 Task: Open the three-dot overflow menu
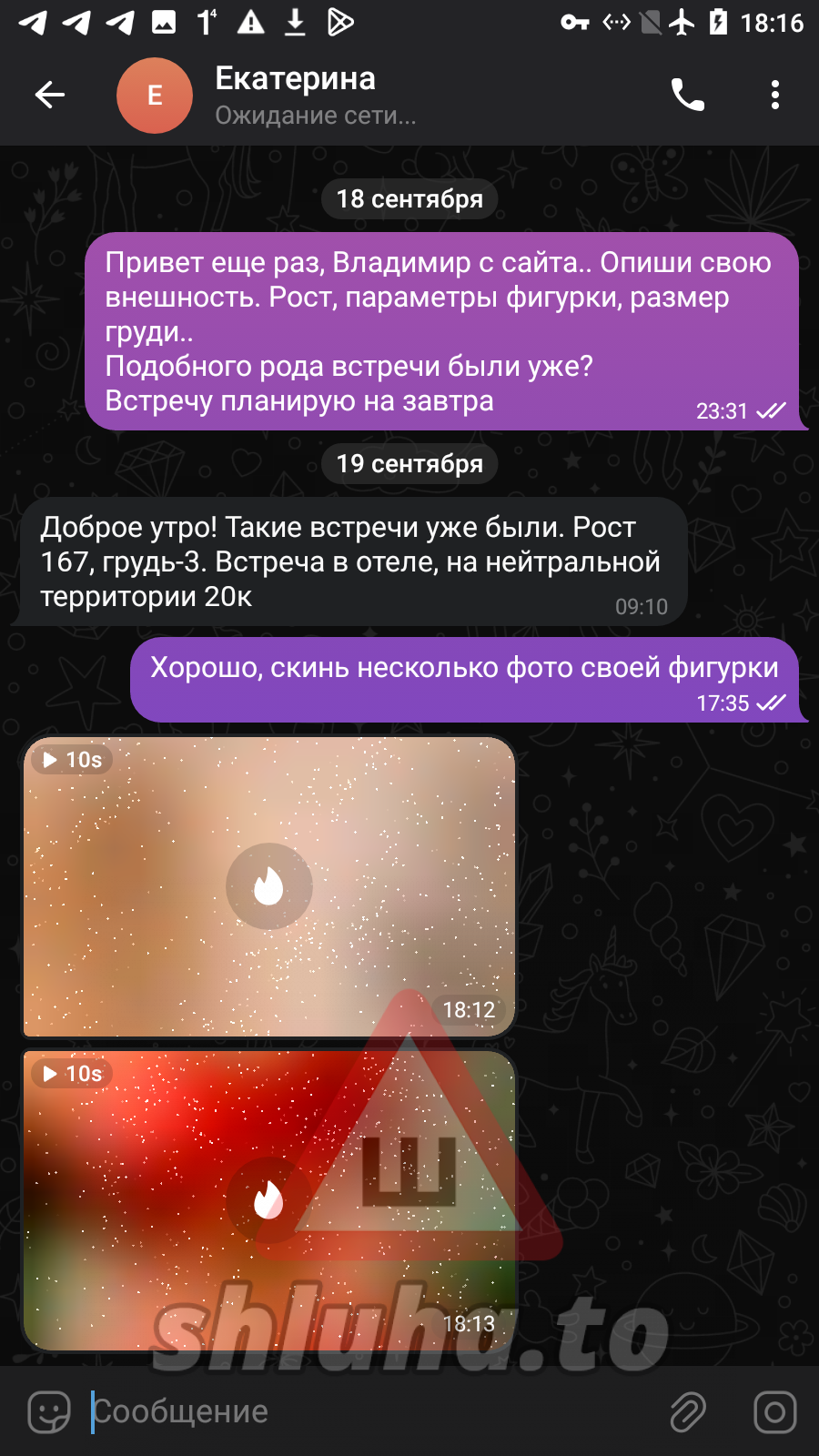tap(774, 95)
